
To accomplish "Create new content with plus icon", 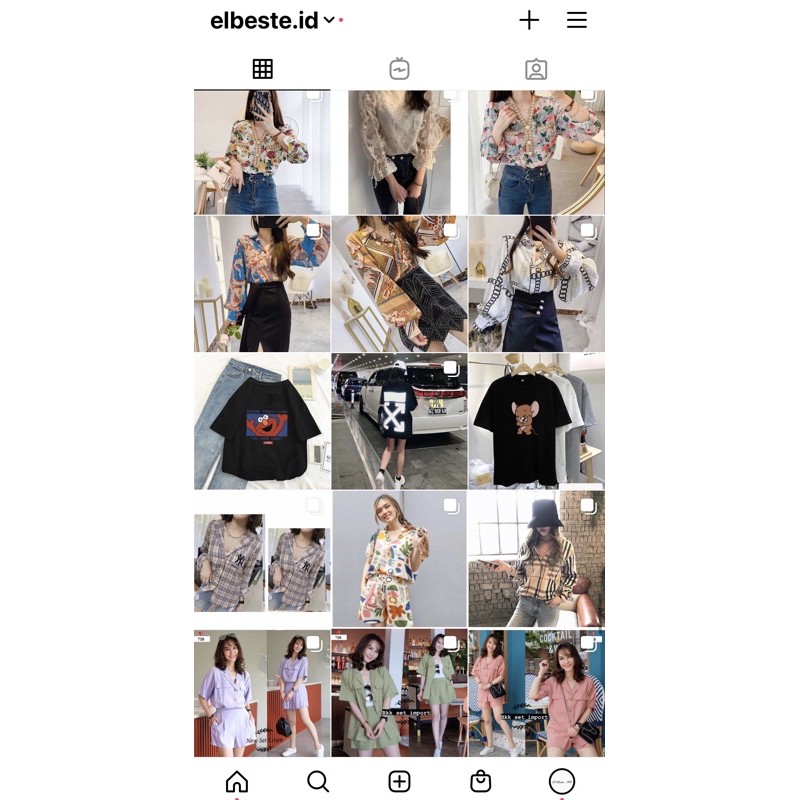I will [529, 20].
